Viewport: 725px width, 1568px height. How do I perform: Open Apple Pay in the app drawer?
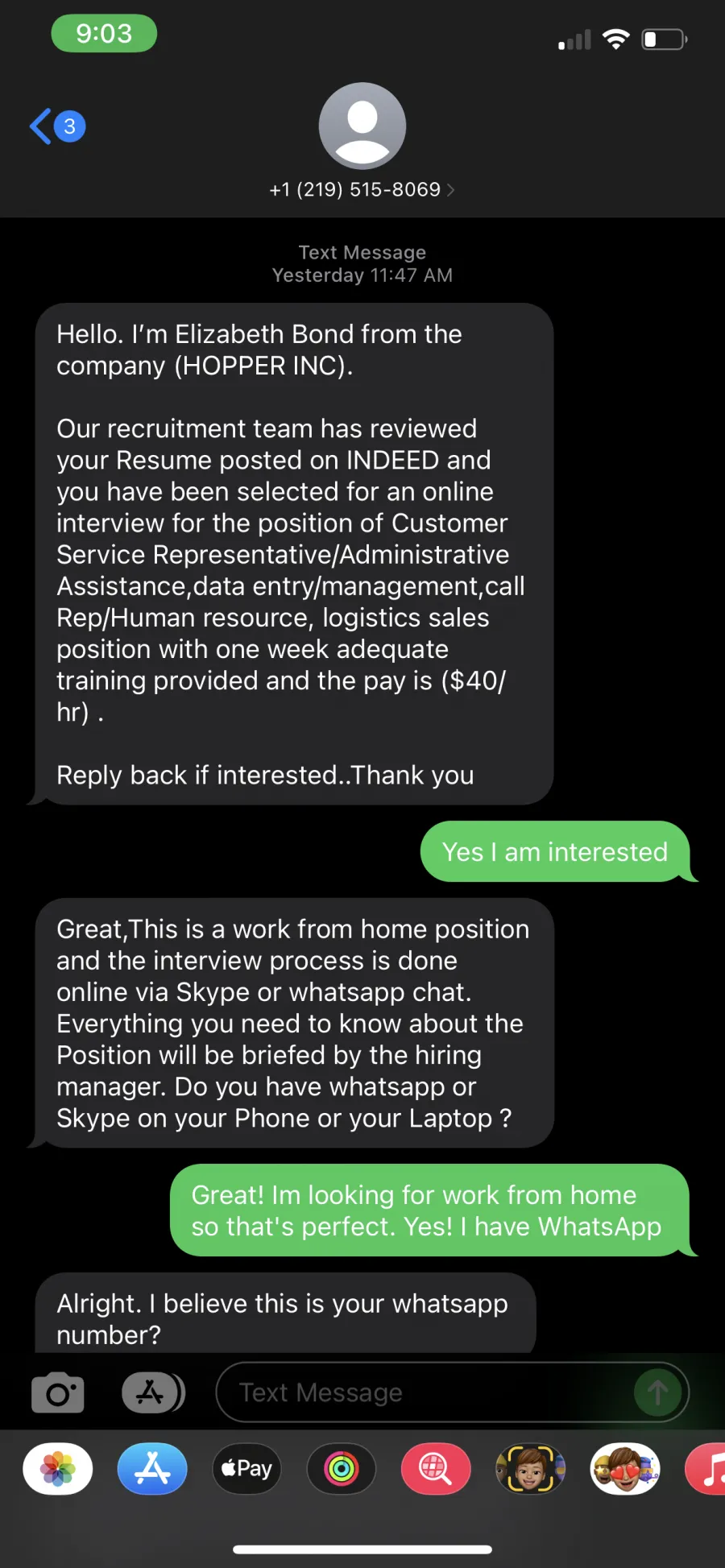pos(246,1469)
